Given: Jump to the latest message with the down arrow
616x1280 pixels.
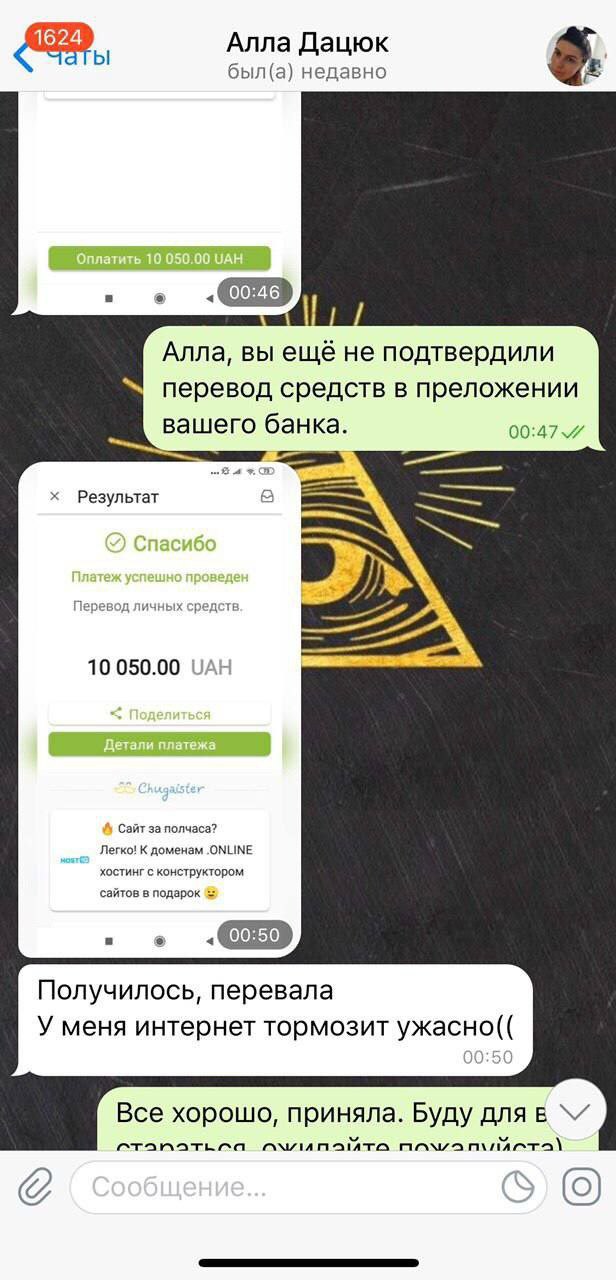Looking at the screenshot, I should 578,1111.
